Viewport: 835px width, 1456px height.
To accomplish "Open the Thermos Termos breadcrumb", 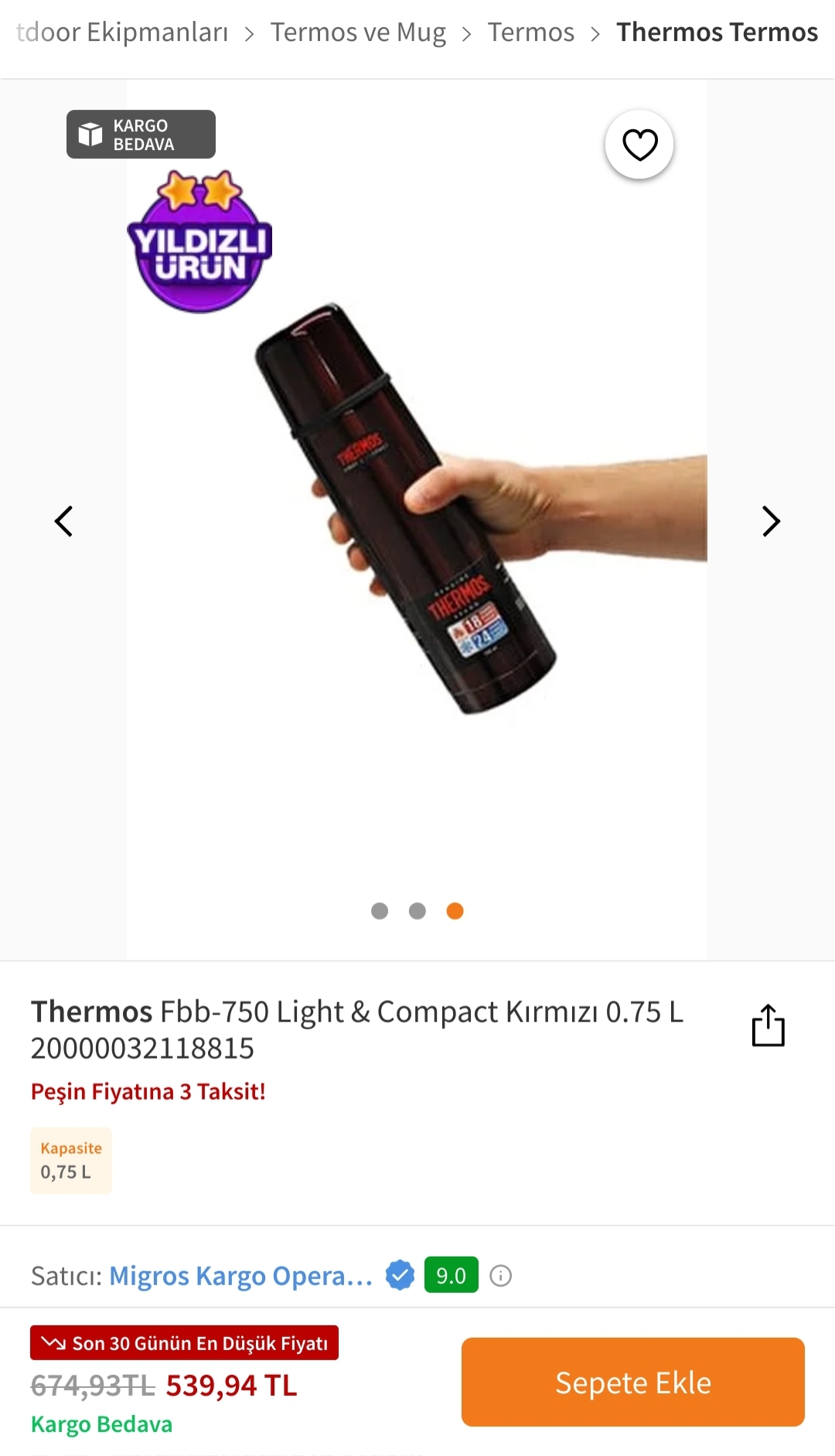I will [x=717, y=32].
